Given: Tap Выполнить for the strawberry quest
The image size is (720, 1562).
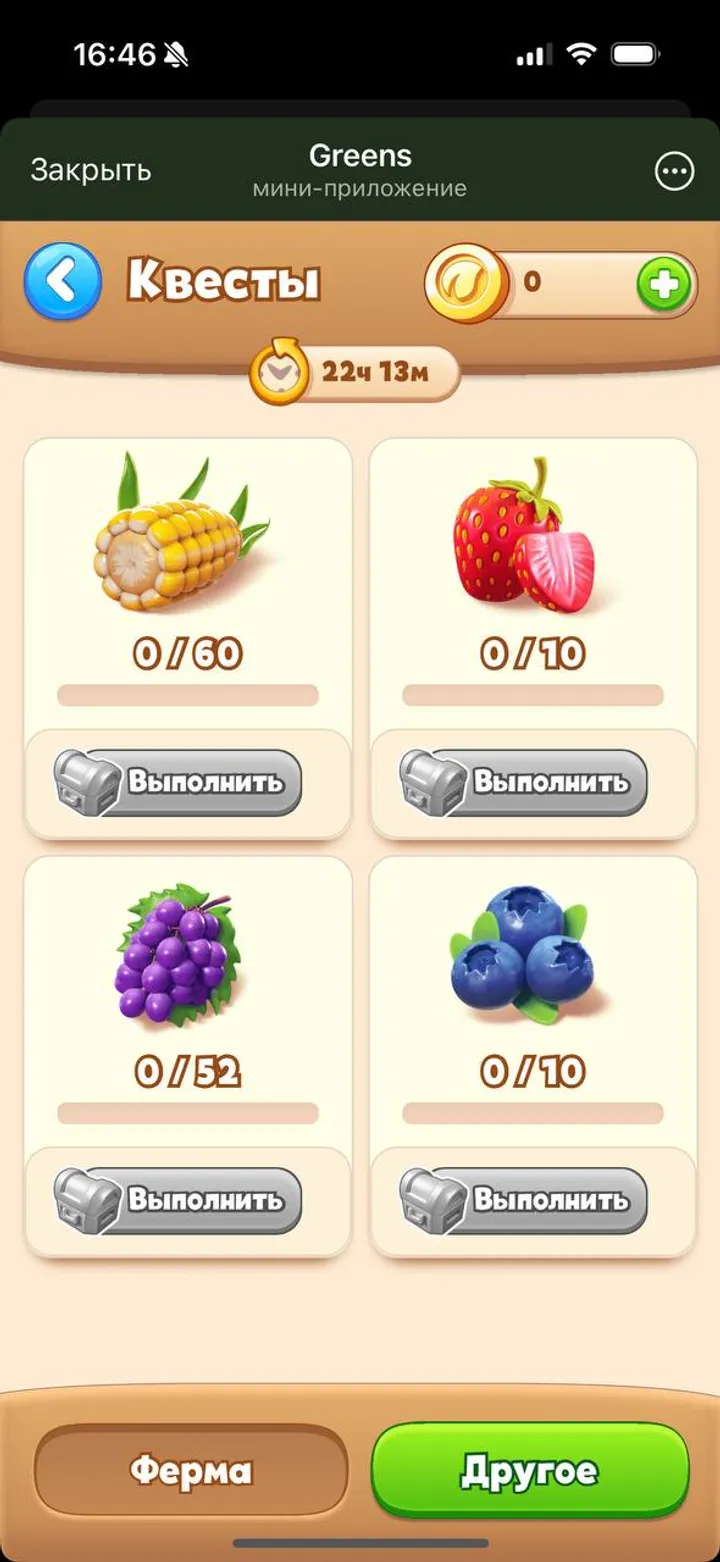Looking at the screenshot, I should [524, 782].
